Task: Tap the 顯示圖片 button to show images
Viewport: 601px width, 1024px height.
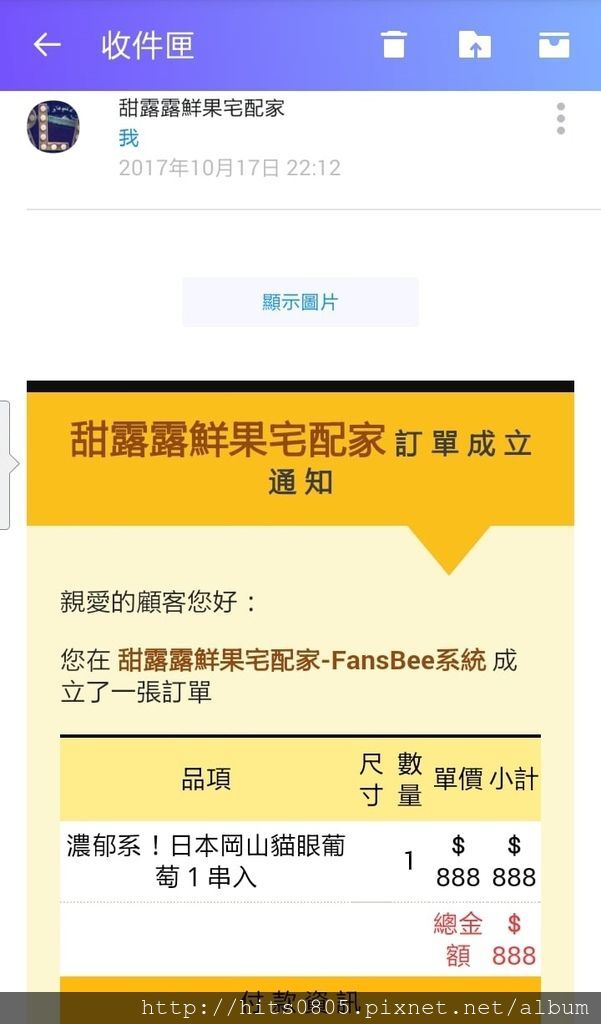Action: click(x=300, y=302)
